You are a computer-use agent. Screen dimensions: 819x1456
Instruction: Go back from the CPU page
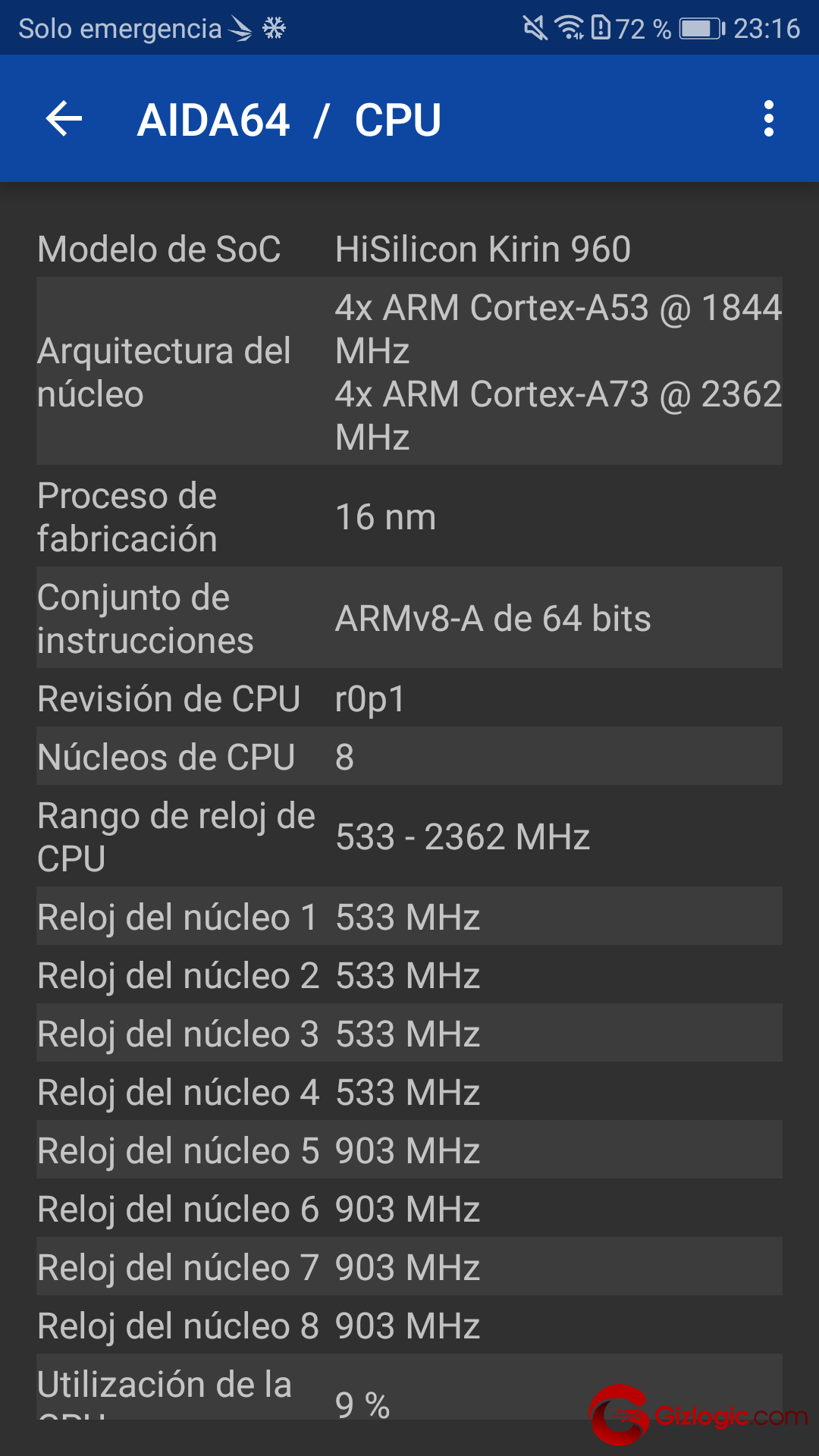64,119
